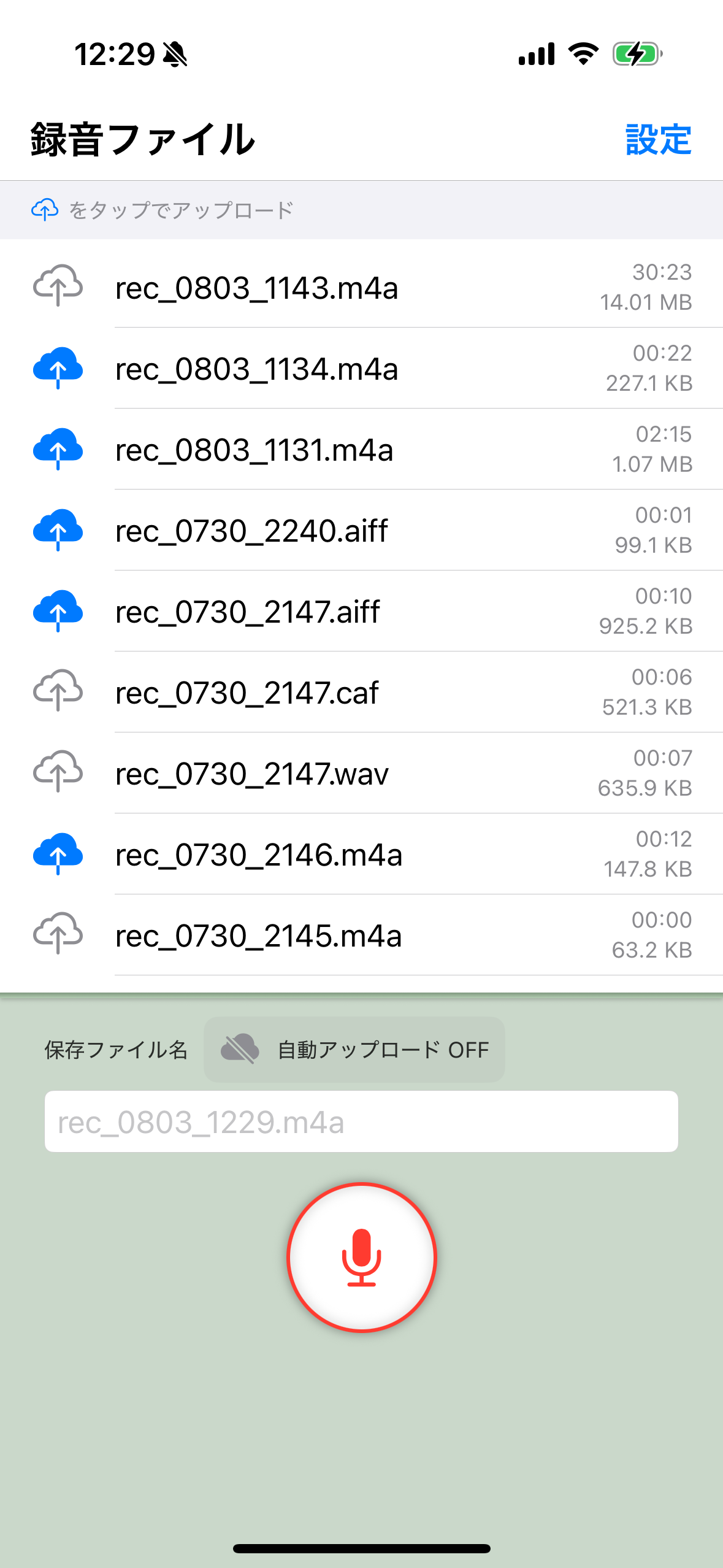723x1568 pixels.
Task: Tap the upload instruction banner をタップでアップロード
Action: 182,210
